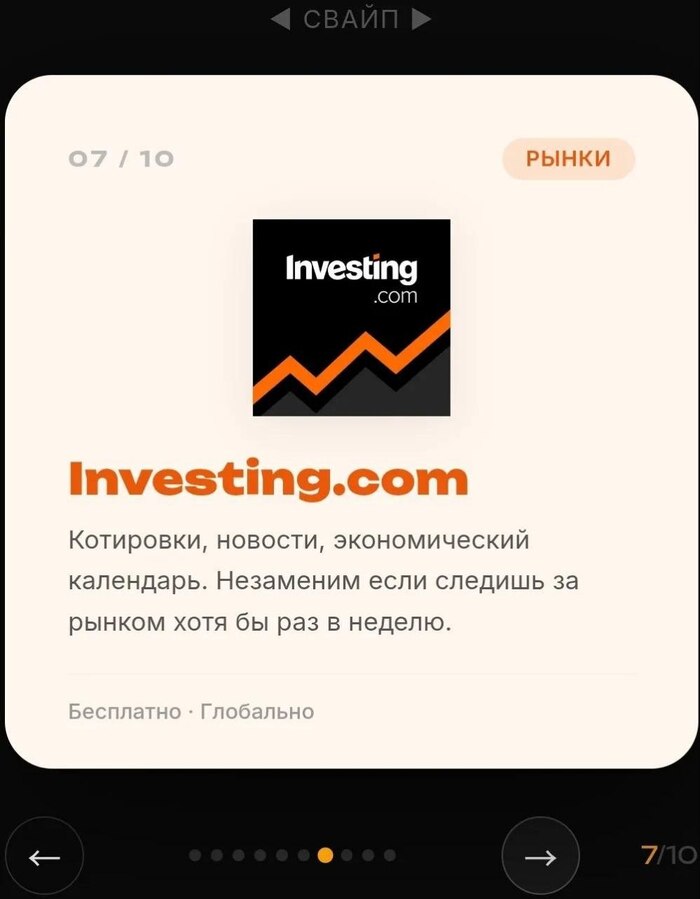Select the last page indicator dot

390,855
